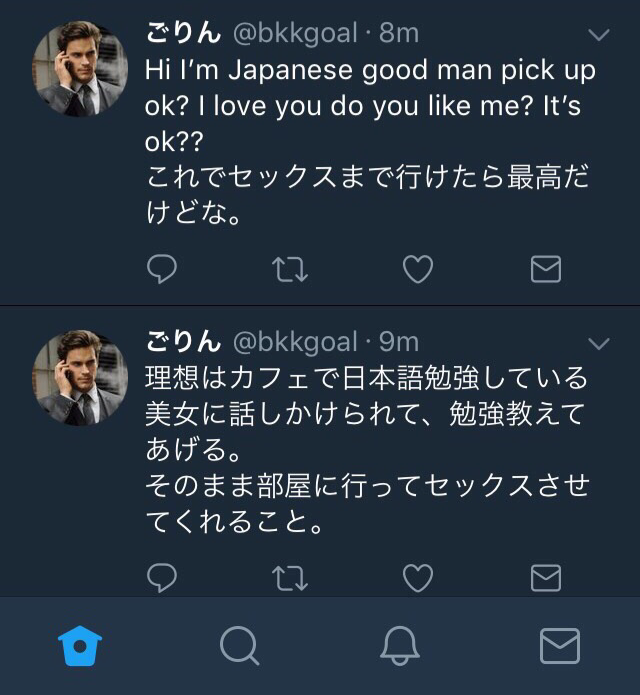The image size is (640, 695).
Task: Expand the dropdown arrow on the 9m tweet
Action: [x=599, y=344]
